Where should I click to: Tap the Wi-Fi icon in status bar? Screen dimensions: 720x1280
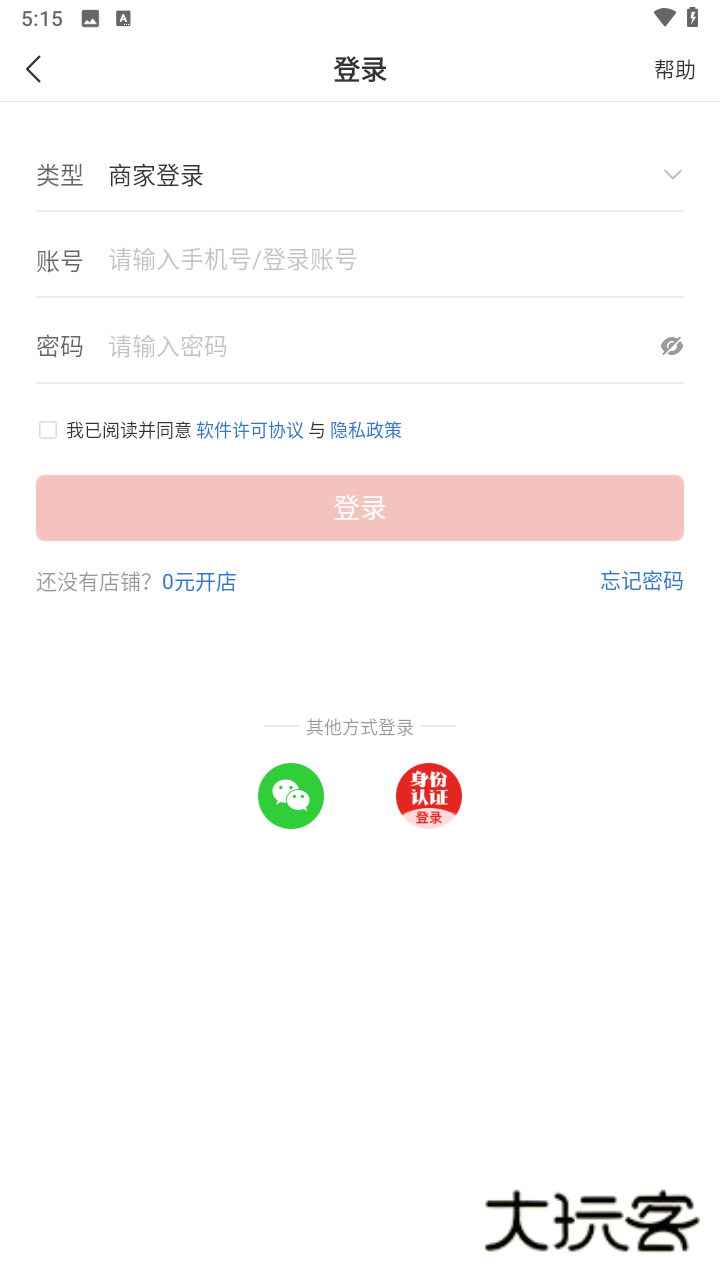click(662, 17)
